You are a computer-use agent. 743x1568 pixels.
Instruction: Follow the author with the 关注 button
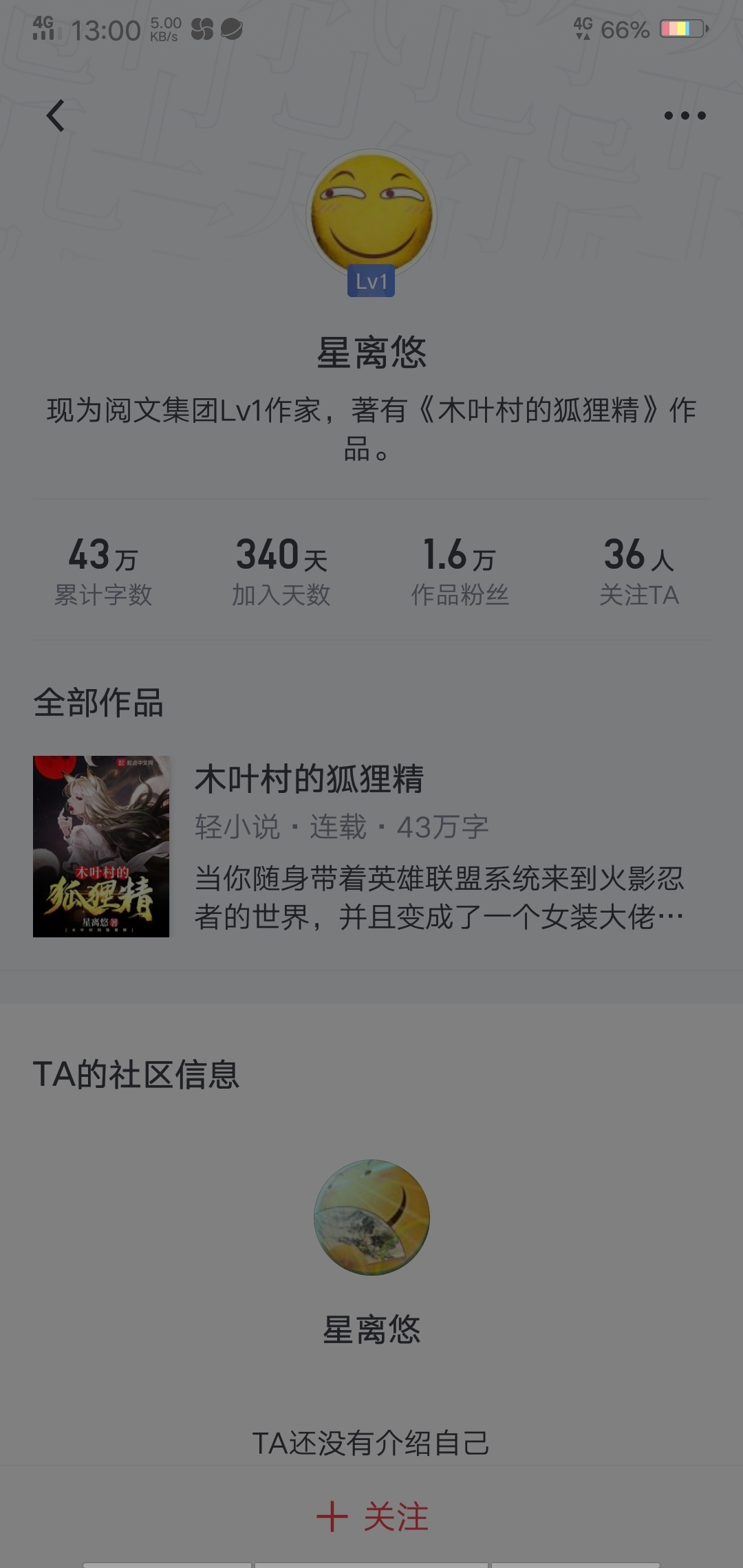(372, 1516)
